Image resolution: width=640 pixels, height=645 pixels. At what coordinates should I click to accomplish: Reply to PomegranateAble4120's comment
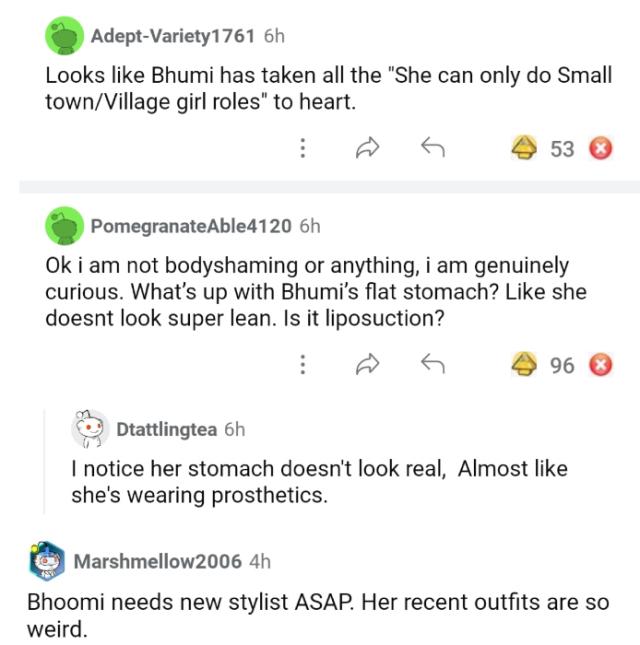430,365
